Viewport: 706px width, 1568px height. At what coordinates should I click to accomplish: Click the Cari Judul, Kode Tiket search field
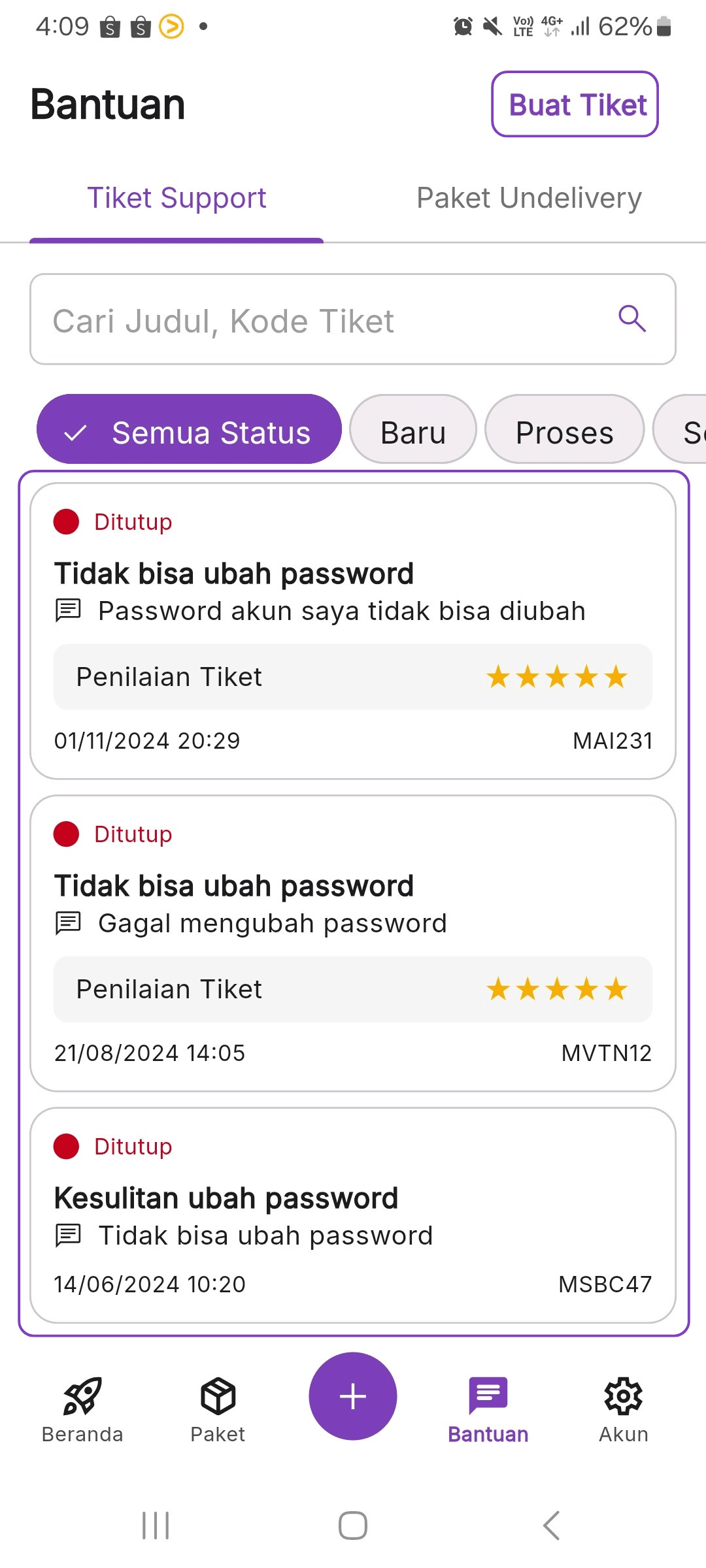261,319
